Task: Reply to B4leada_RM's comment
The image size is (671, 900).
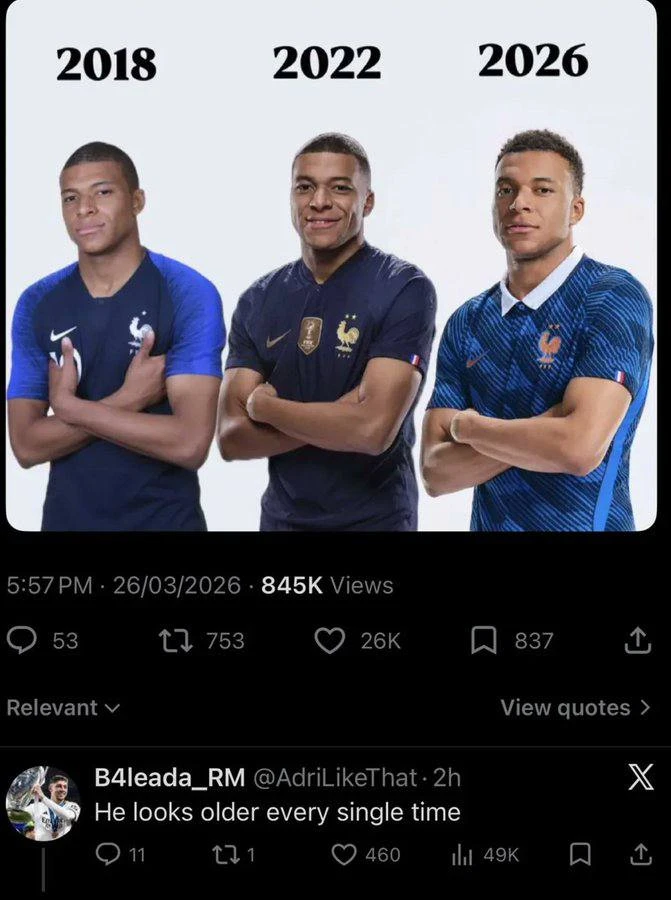Action: point(107,854)
